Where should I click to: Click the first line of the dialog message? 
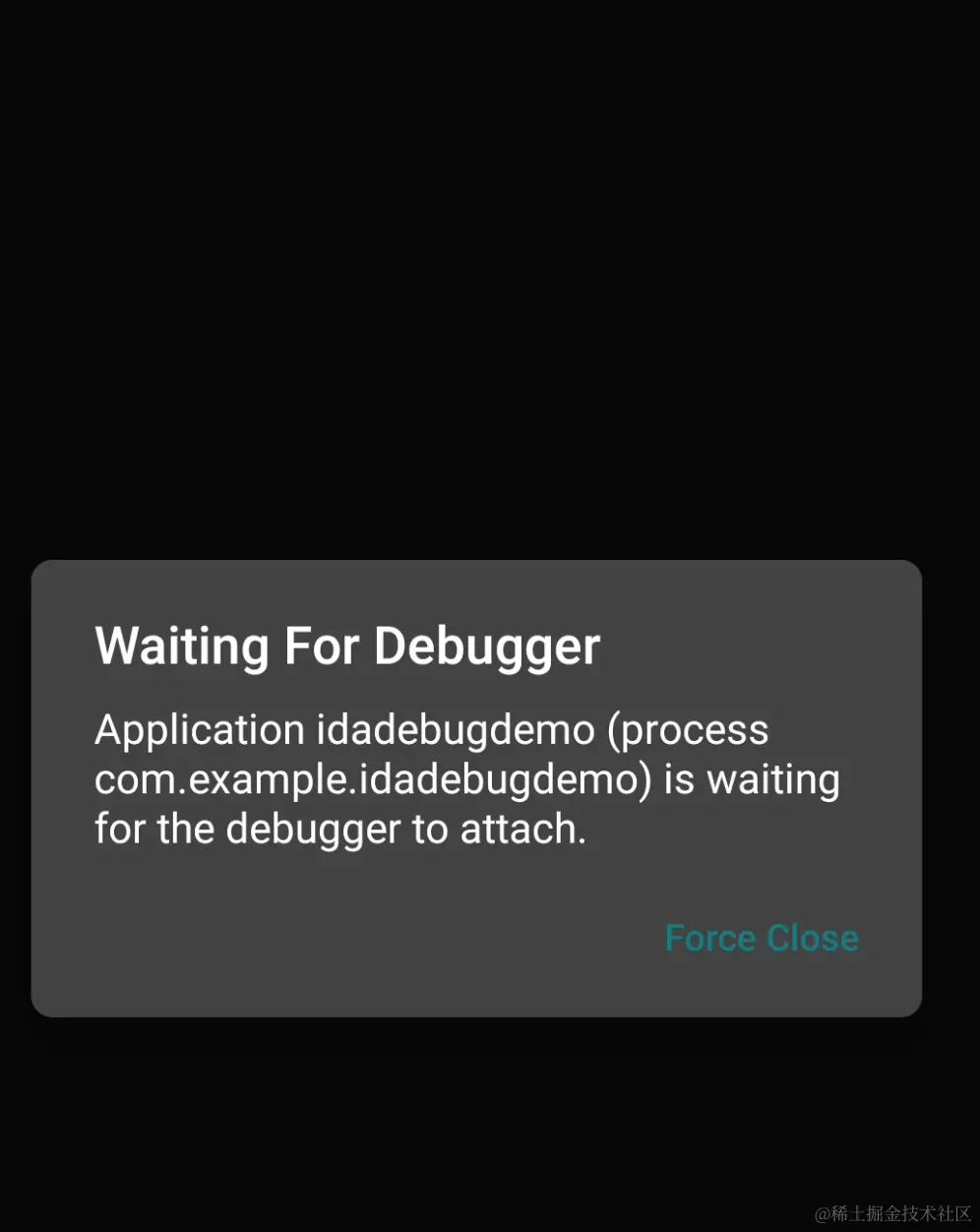(x=433, y=729)
